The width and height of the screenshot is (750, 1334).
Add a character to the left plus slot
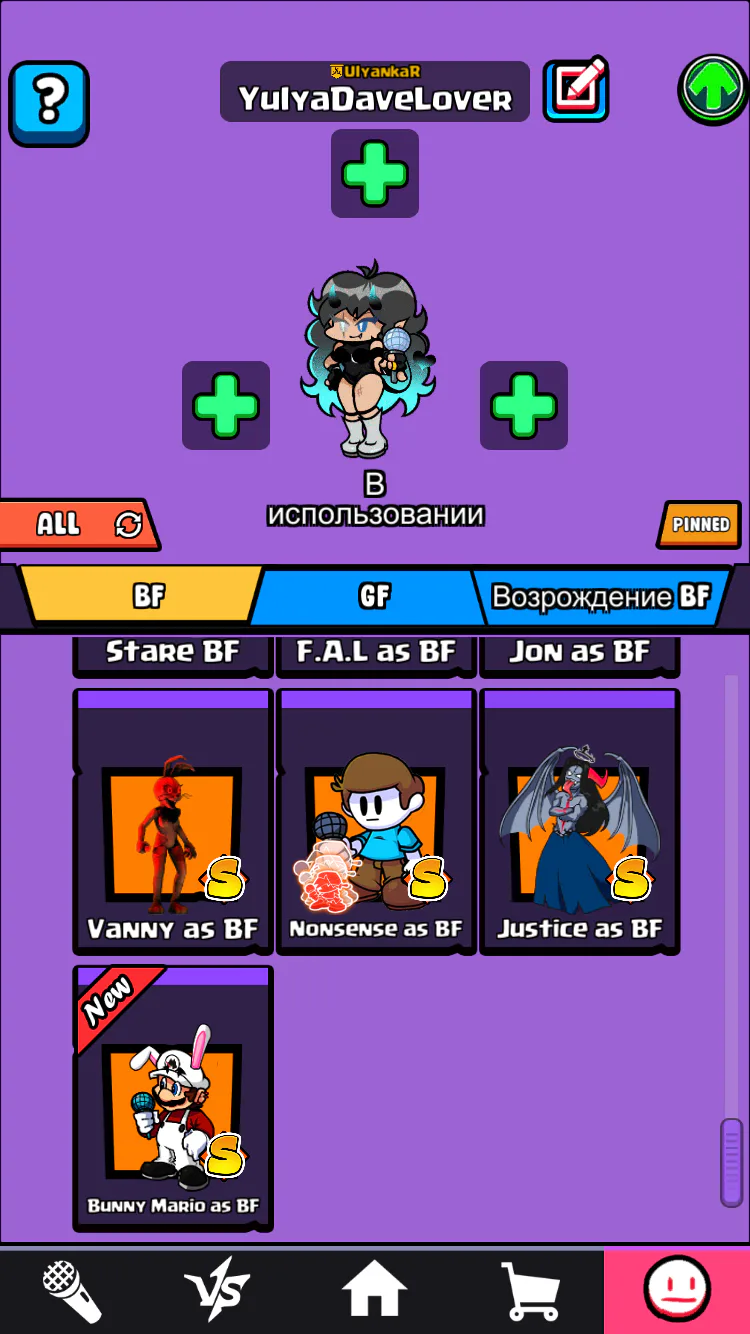coord(226,405)
